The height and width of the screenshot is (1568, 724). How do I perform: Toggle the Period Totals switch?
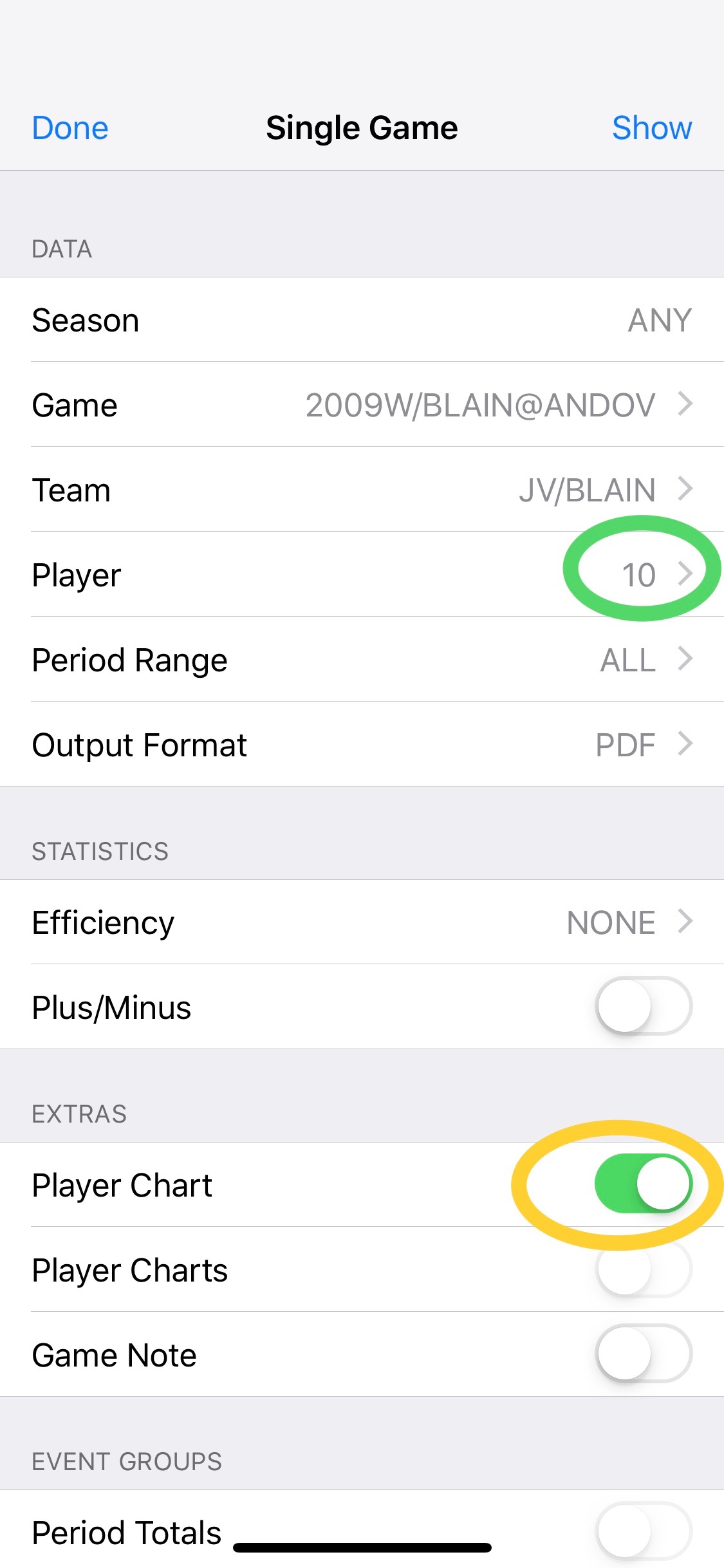point(644,1531)
